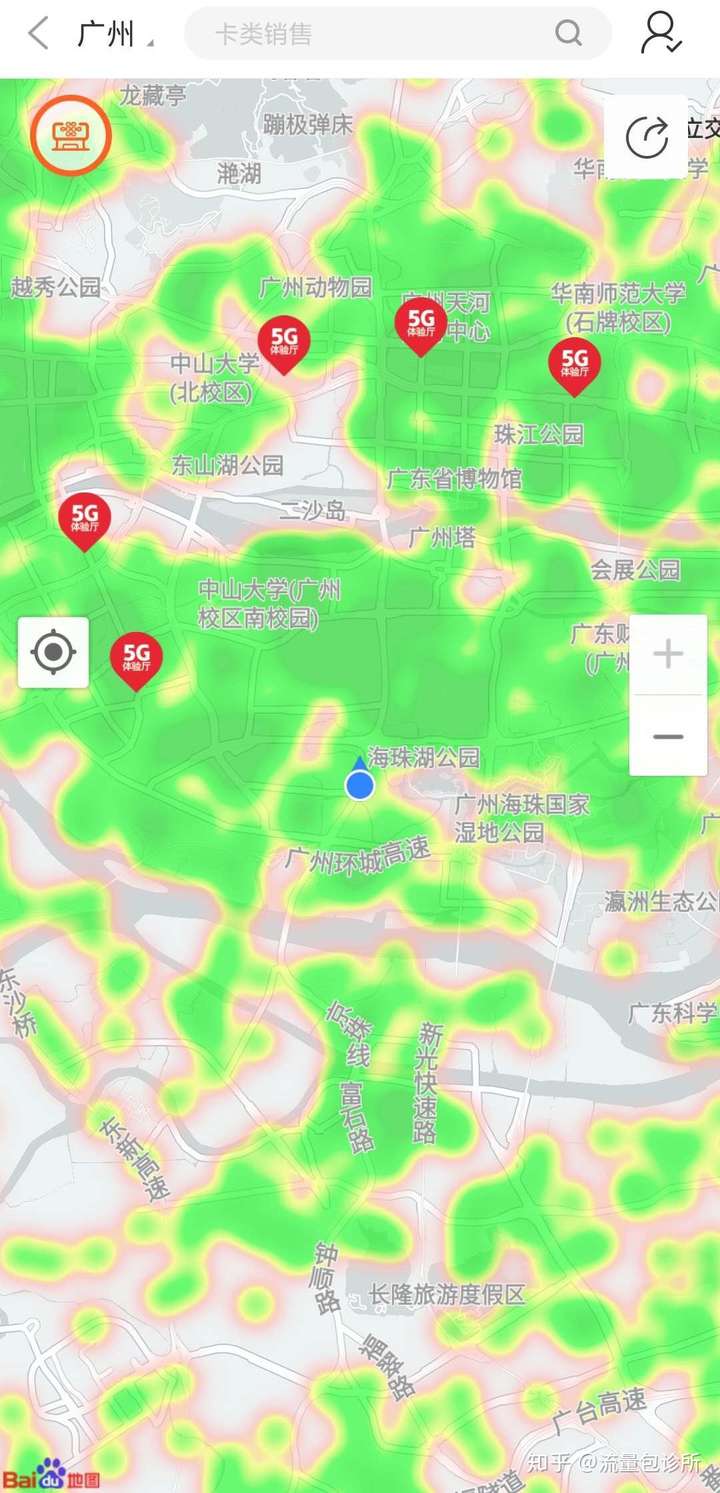Go back with the top-left arrow
Screen dimensions: 720x1493
[x=37, y=34]
